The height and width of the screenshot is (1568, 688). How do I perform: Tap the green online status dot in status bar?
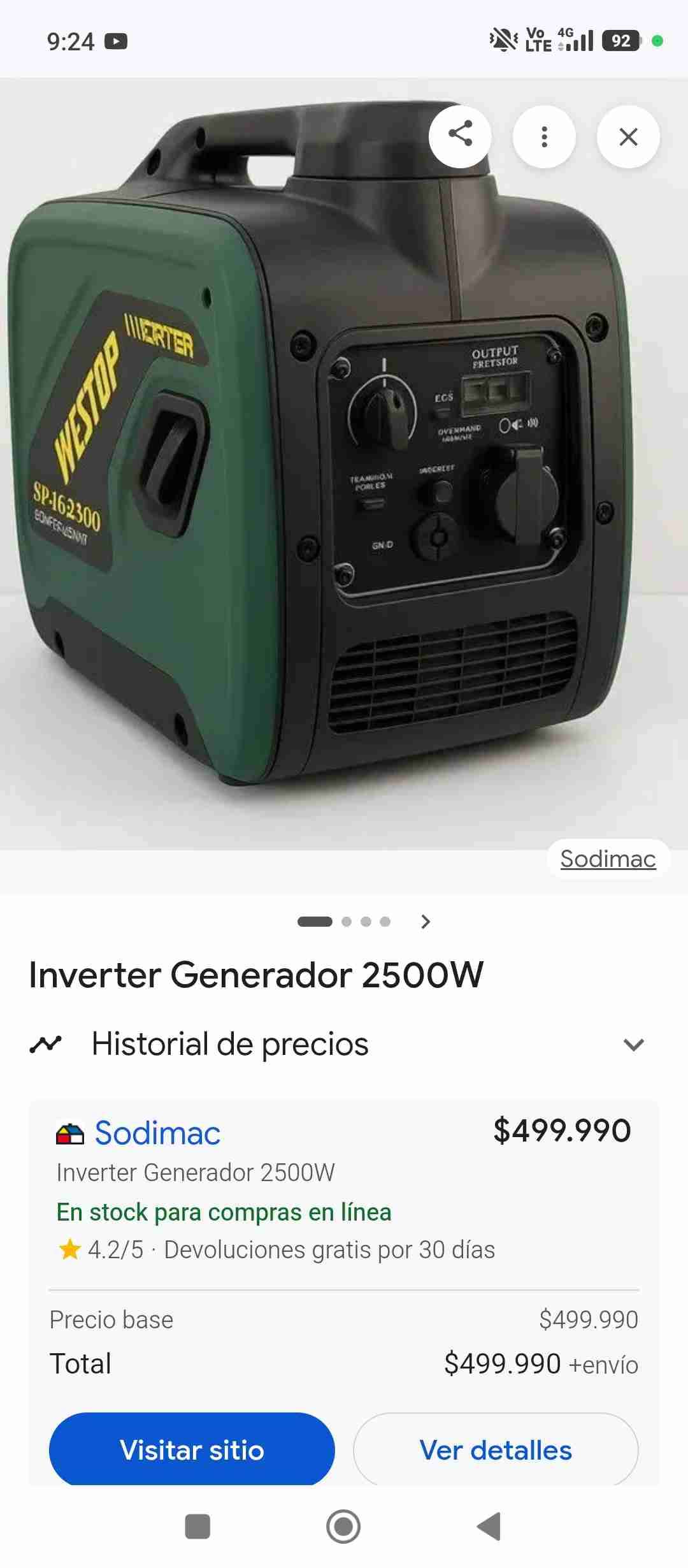657,40
